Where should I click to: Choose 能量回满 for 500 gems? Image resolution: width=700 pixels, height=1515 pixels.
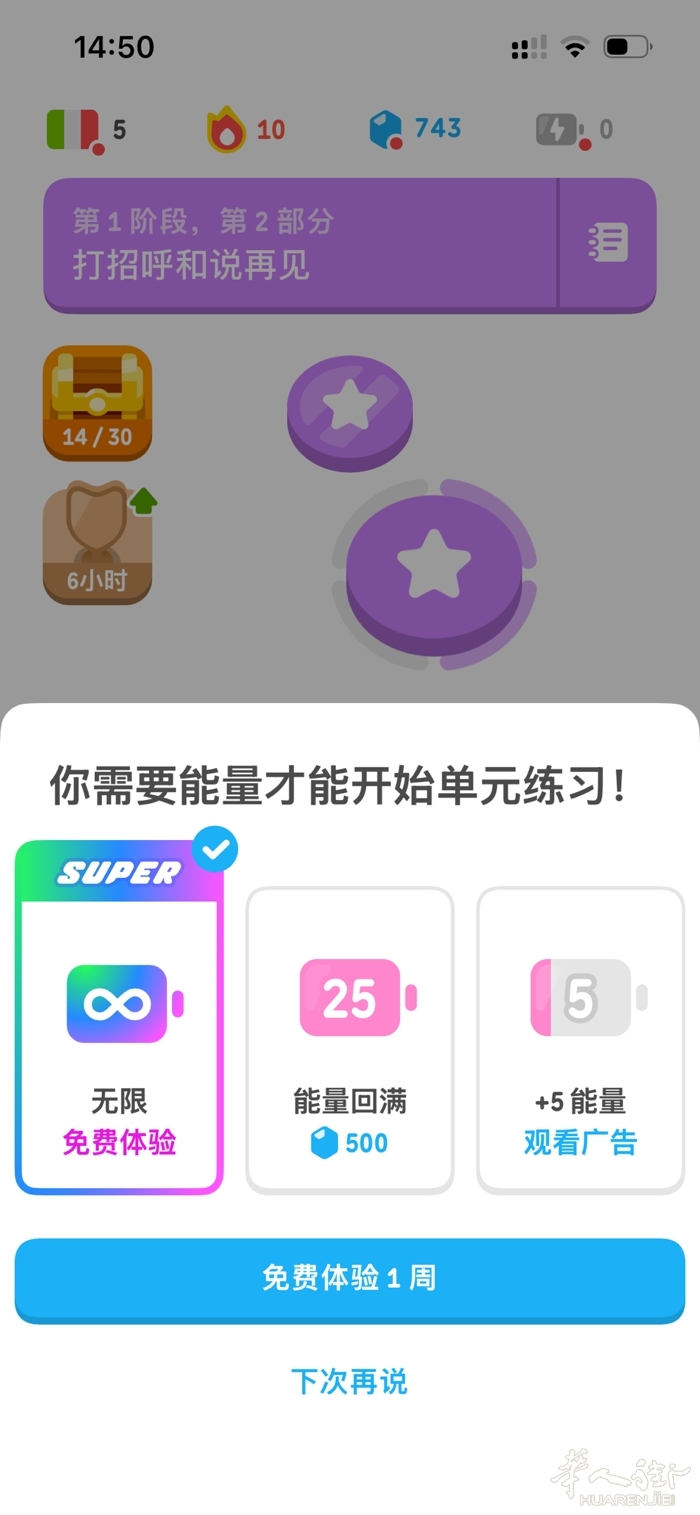coord(349,1040)
